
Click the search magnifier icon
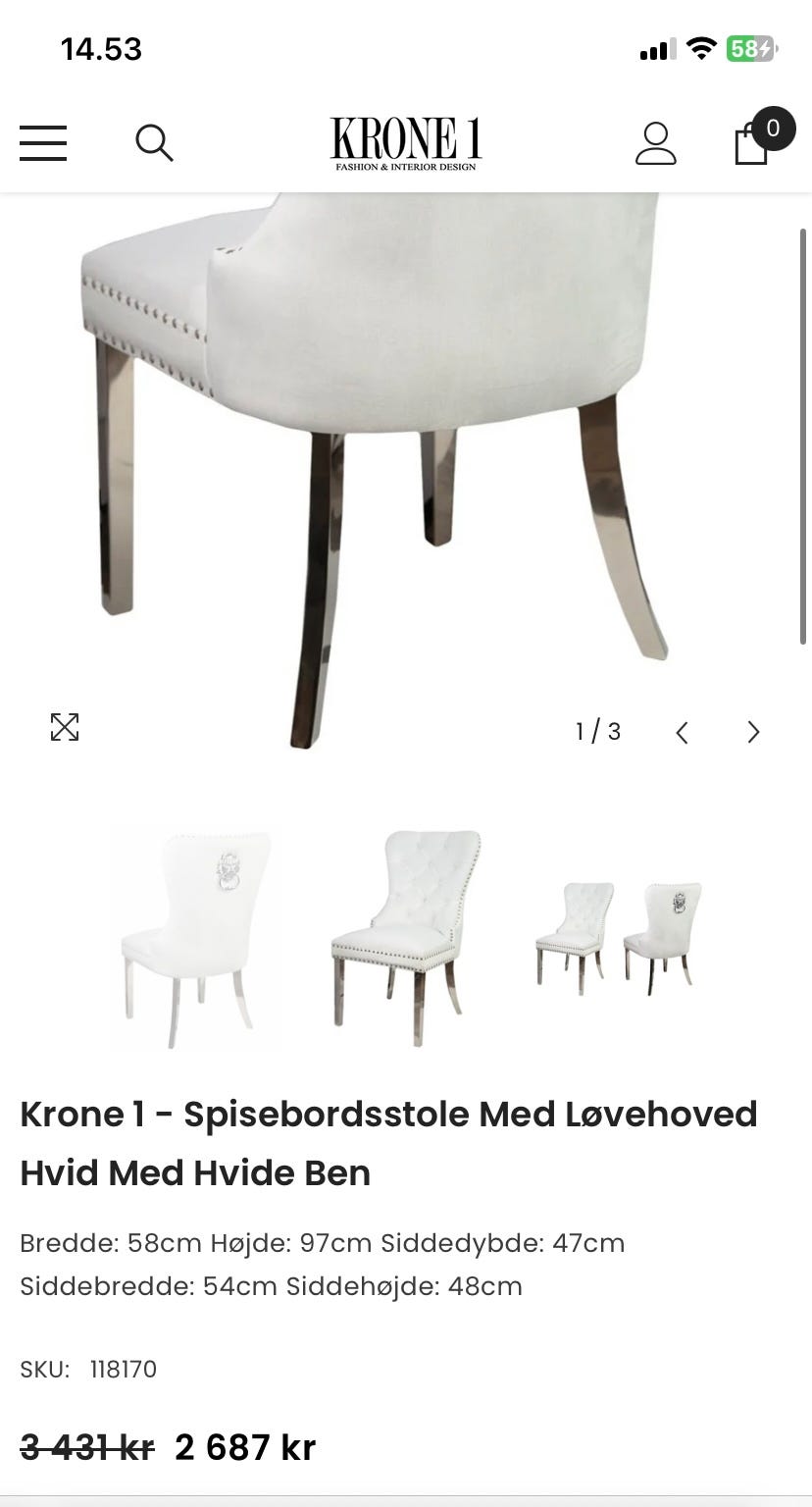point(155,143)
